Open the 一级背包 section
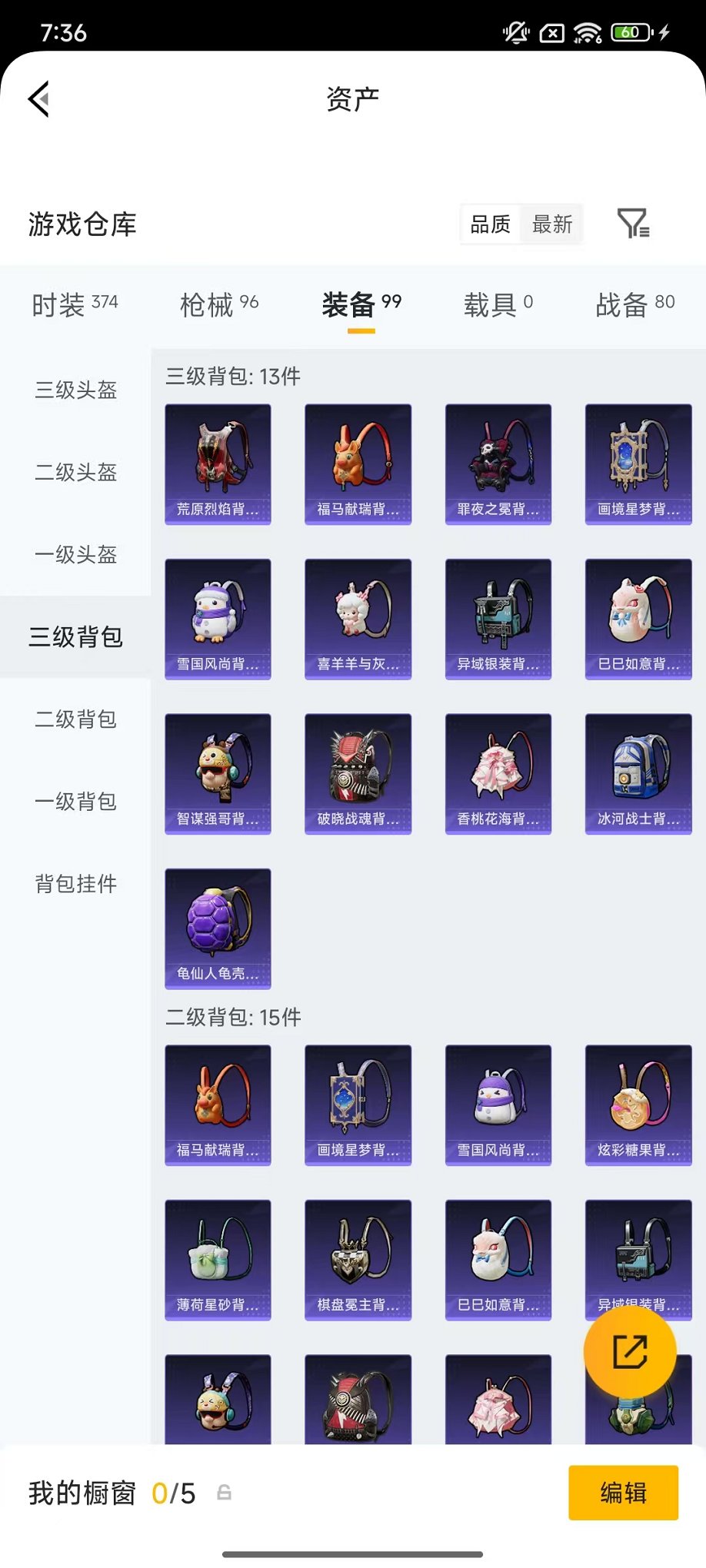The height and width of the screenshot is (1568, 706). [75, 802]
